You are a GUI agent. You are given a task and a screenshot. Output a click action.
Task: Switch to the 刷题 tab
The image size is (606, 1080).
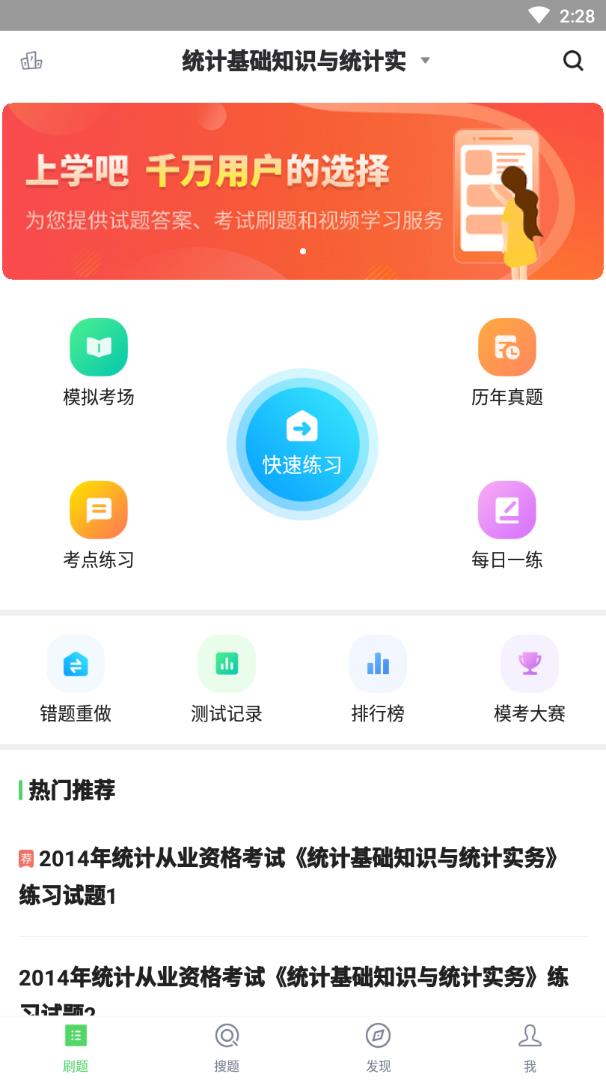76,1046
